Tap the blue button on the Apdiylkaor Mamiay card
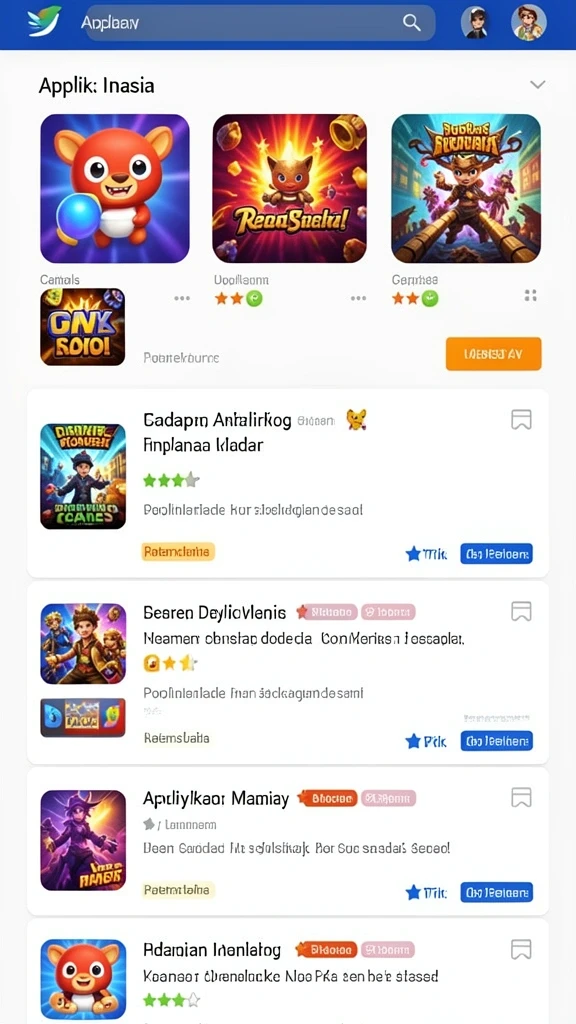Viewport: 576px width, 1024px height. [496, 892]
